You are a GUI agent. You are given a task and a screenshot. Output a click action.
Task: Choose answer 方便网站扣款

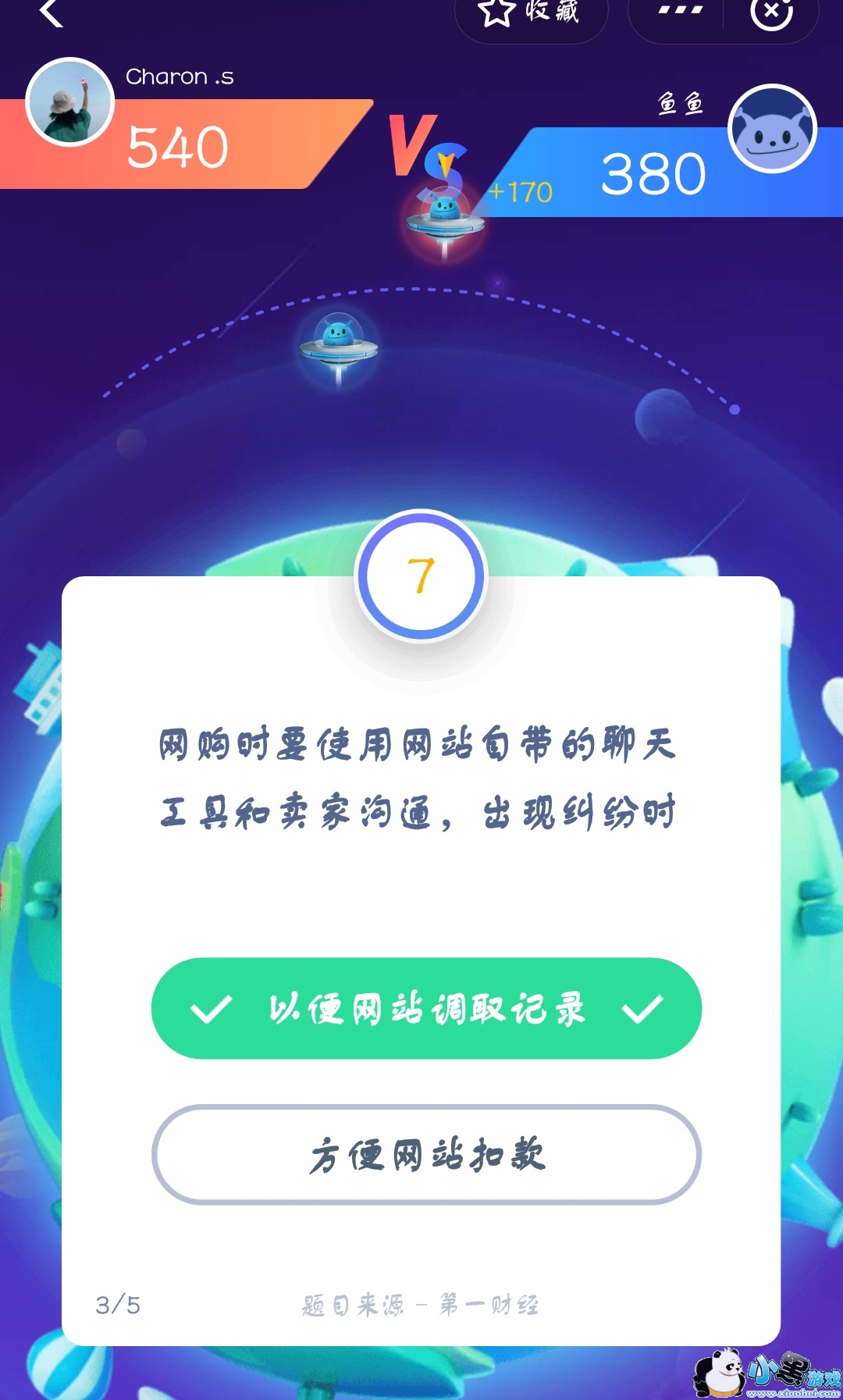click(x=426, y=1155)
